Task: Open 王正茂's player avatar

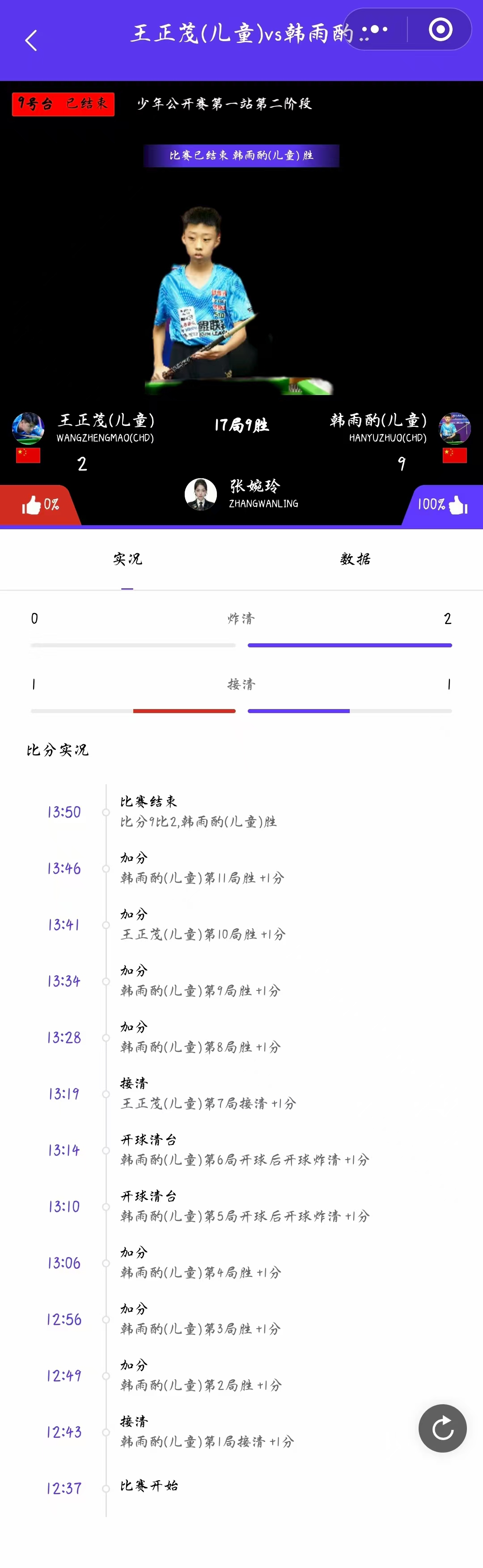Action: pos(28,429)
